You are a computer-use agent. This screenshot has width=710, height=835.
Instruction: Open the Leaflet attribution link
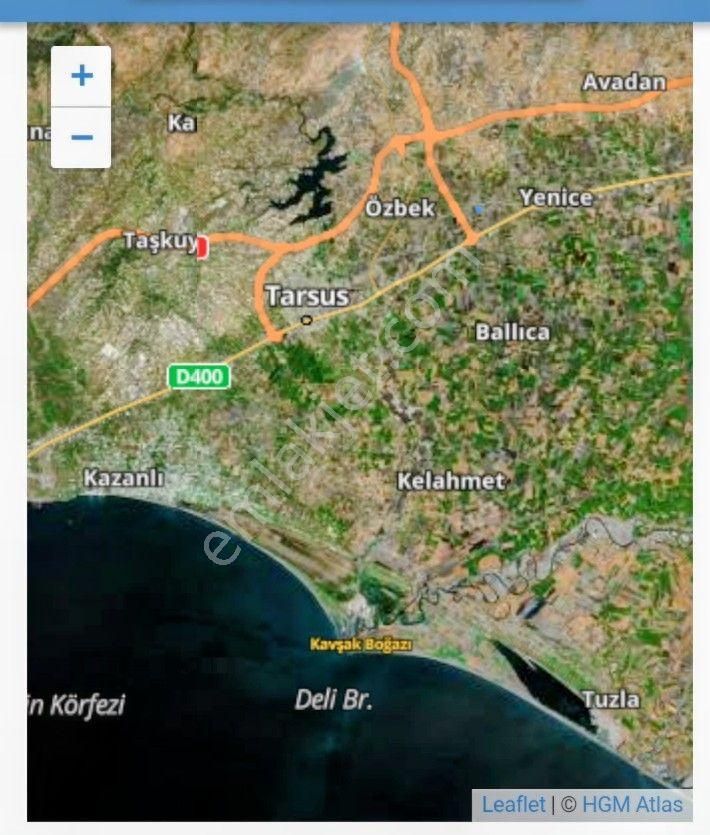click(513, 804)
